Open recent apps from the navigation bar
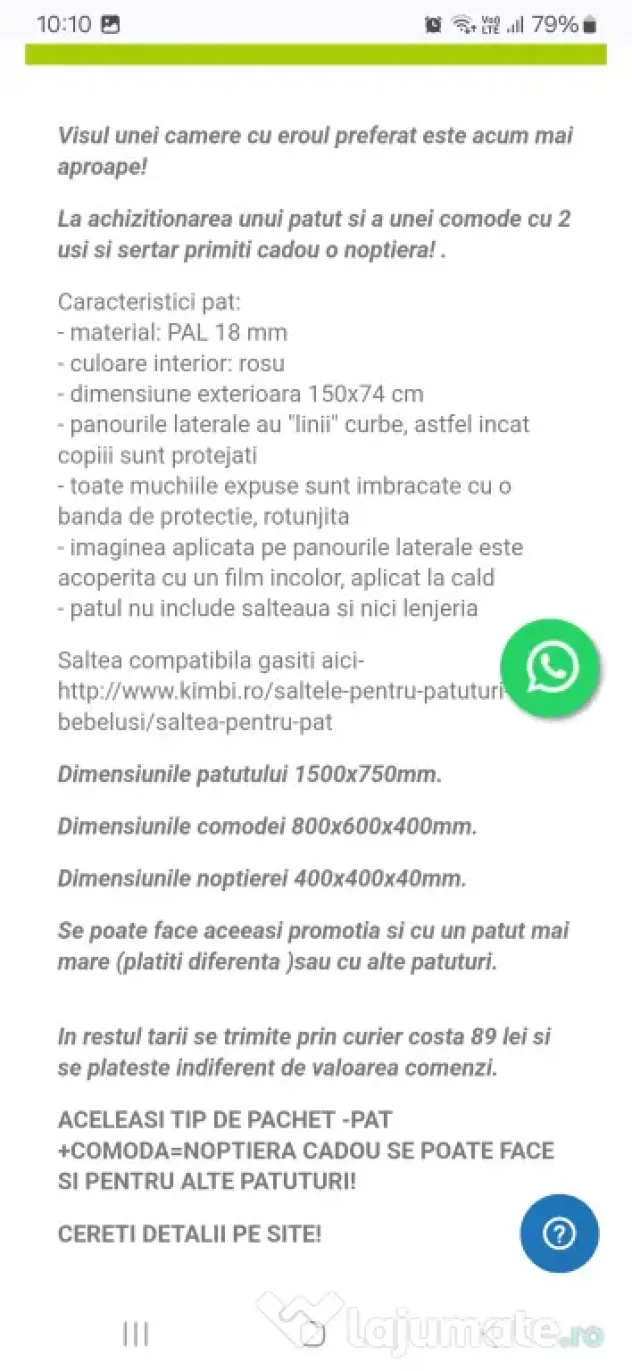Viewport: 632px width, 1371px height. [x=135, y=1333]
